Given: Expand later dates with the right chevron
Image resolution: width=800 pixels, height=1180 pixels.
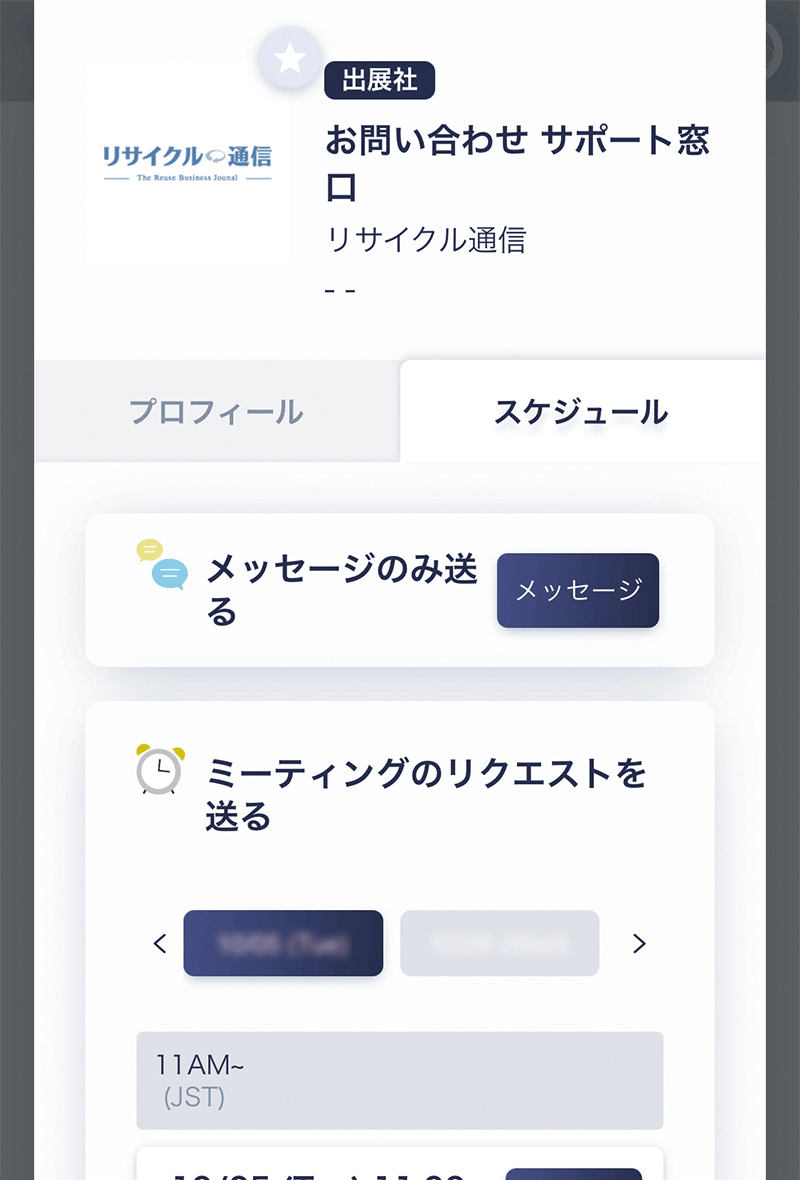Looking at the screenshot, I should (639, 943).
